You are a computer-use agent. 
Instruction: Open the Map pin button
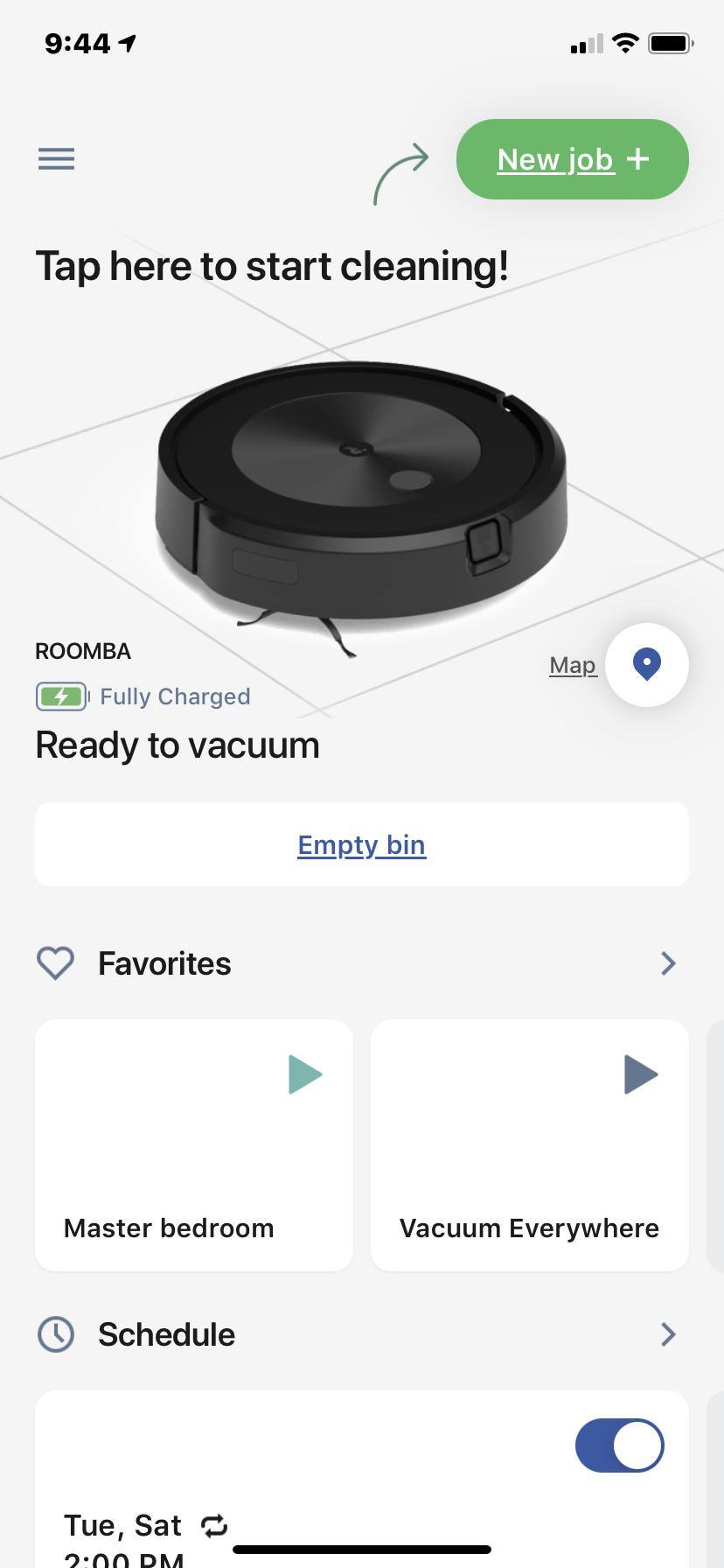pos(646,665)
